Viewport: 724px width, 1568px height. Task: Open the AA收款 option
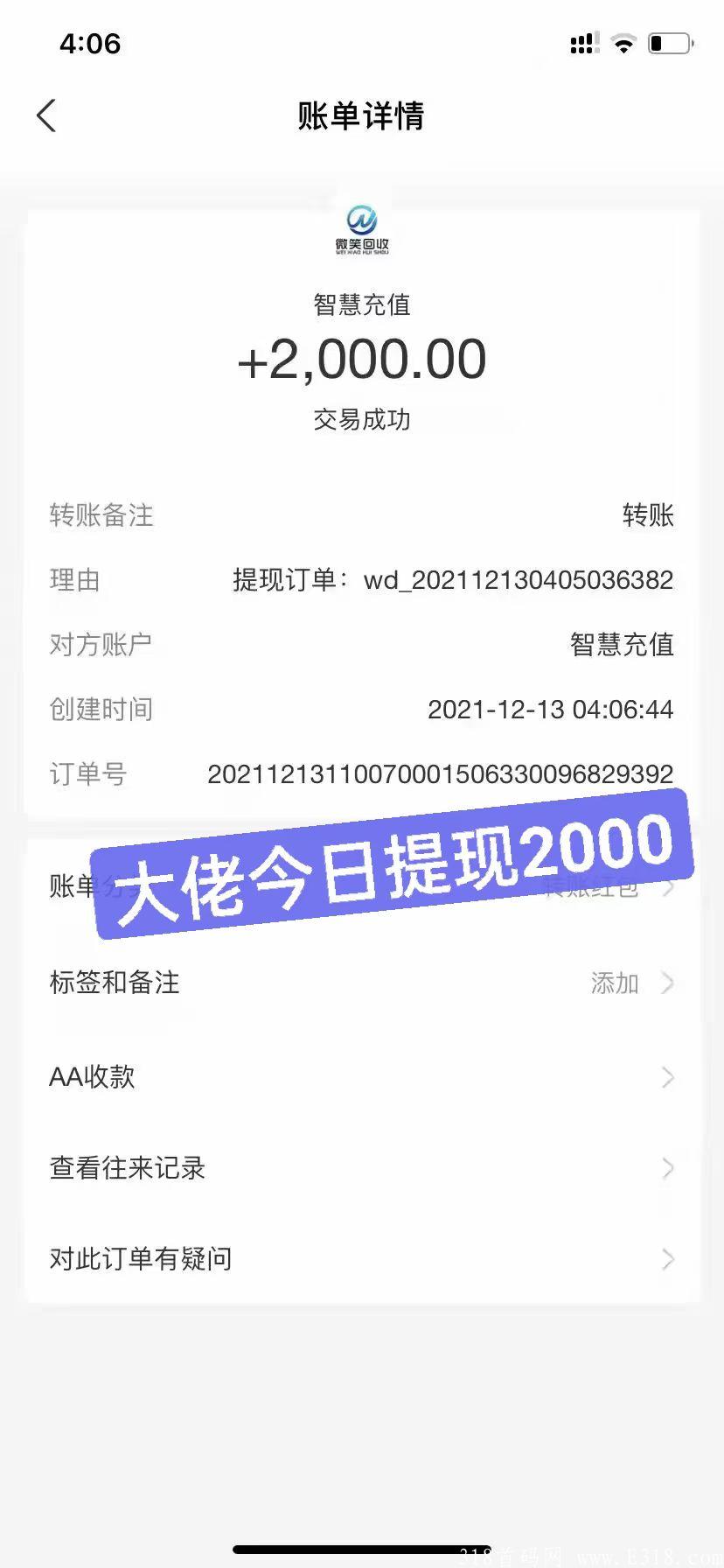[362, 1076]
